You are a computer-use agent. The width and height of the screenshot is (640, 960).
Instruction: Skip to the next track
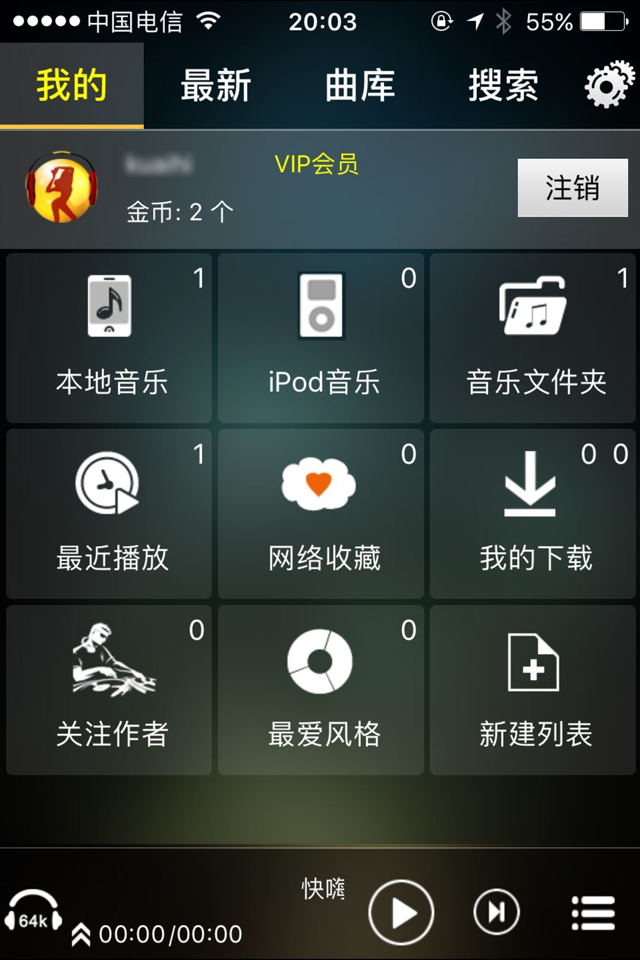tap(497, 912)
